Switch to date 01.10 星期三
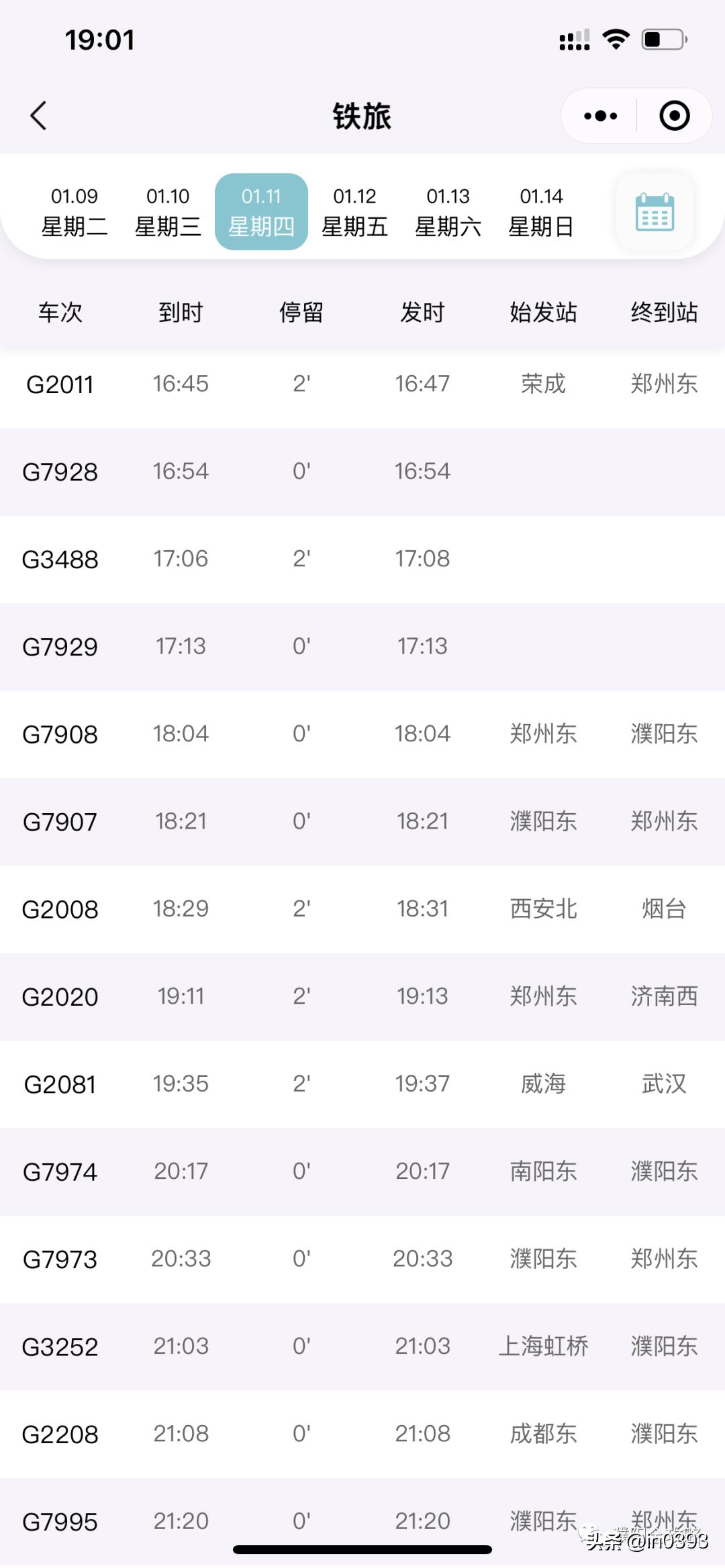 [x=168, y=212]
